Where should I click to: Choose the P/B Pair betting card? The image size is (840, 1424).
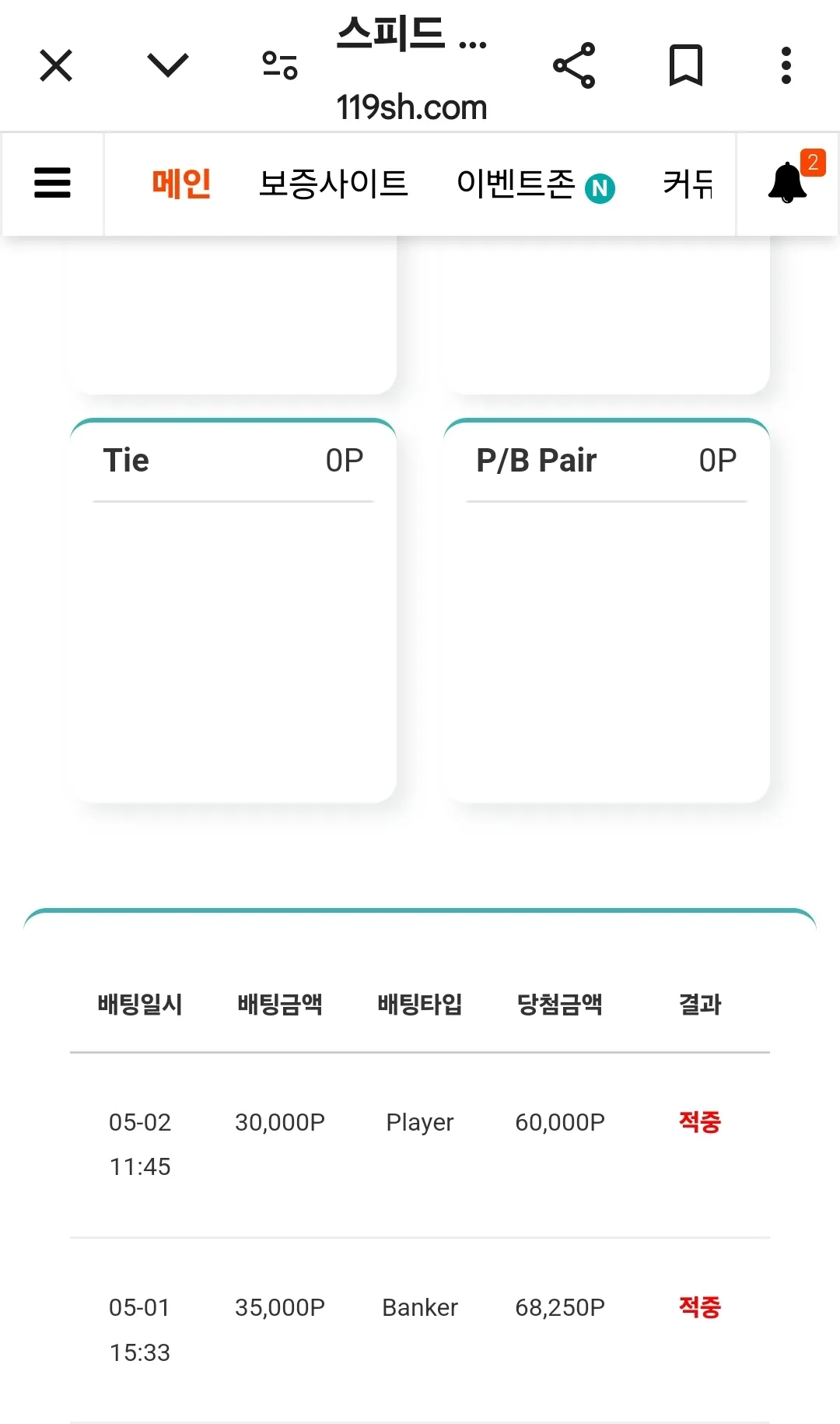click(607, 611)
